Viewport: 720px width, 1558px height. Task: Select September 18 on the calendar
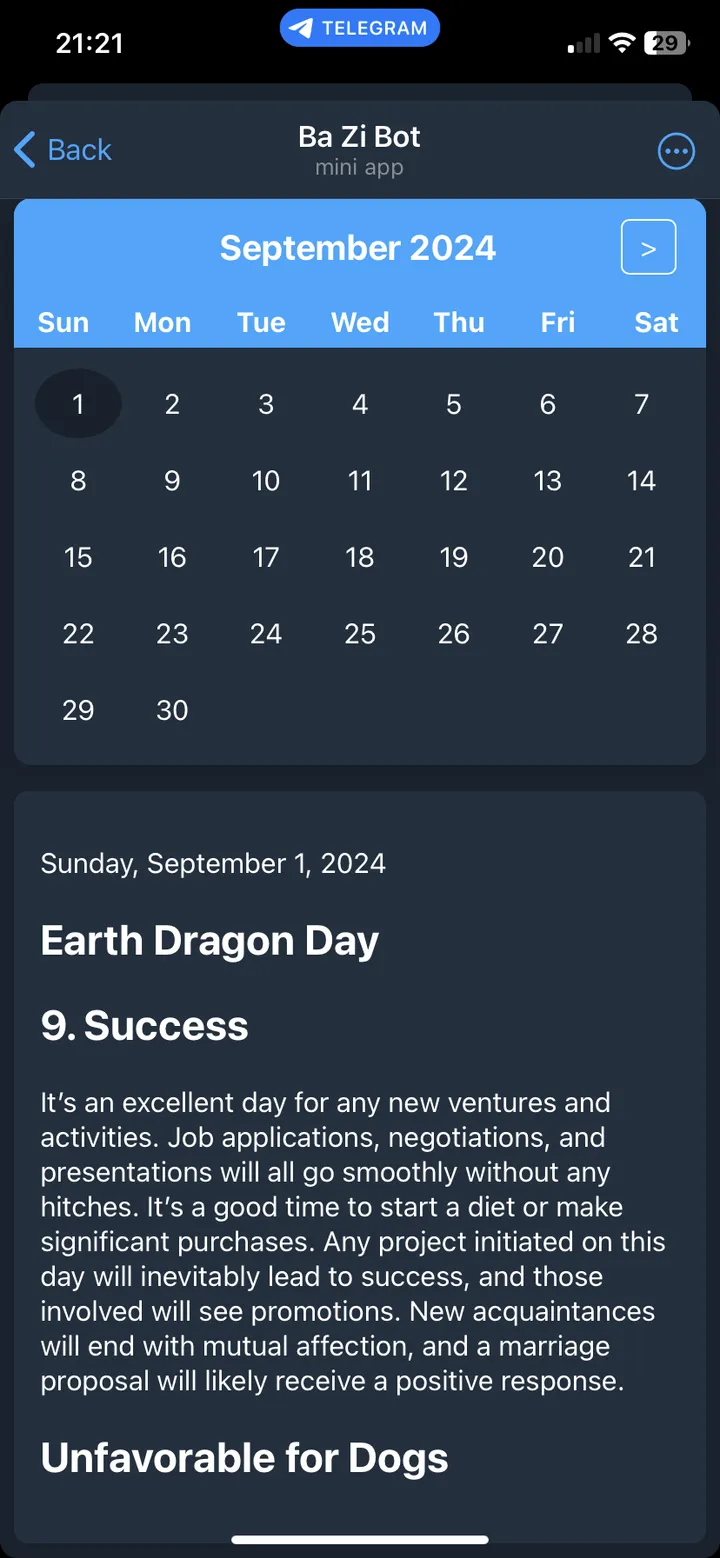[360, 557]
